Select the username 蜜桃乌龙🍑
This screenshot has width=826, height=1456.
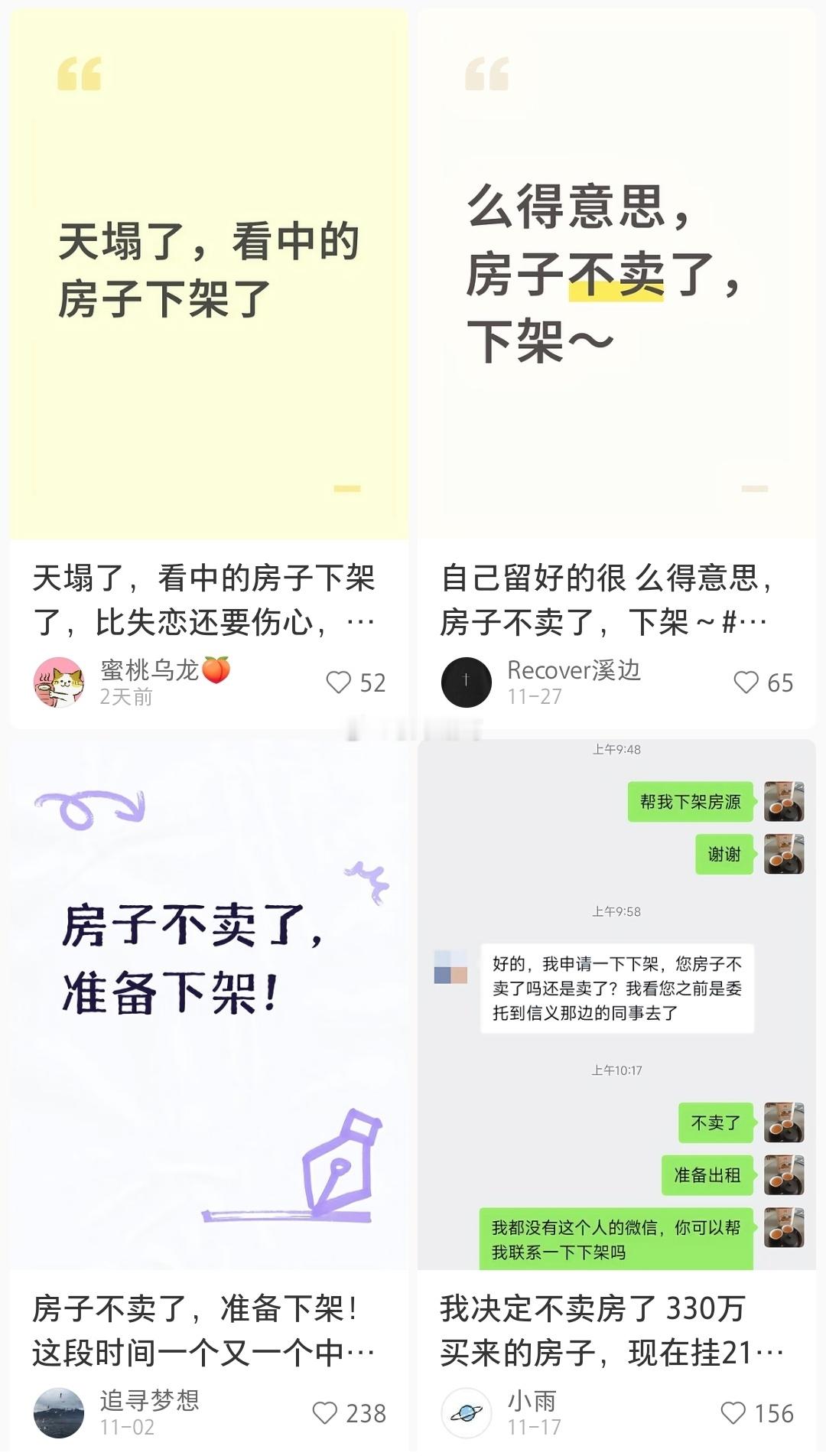click(x=151, y=667)
